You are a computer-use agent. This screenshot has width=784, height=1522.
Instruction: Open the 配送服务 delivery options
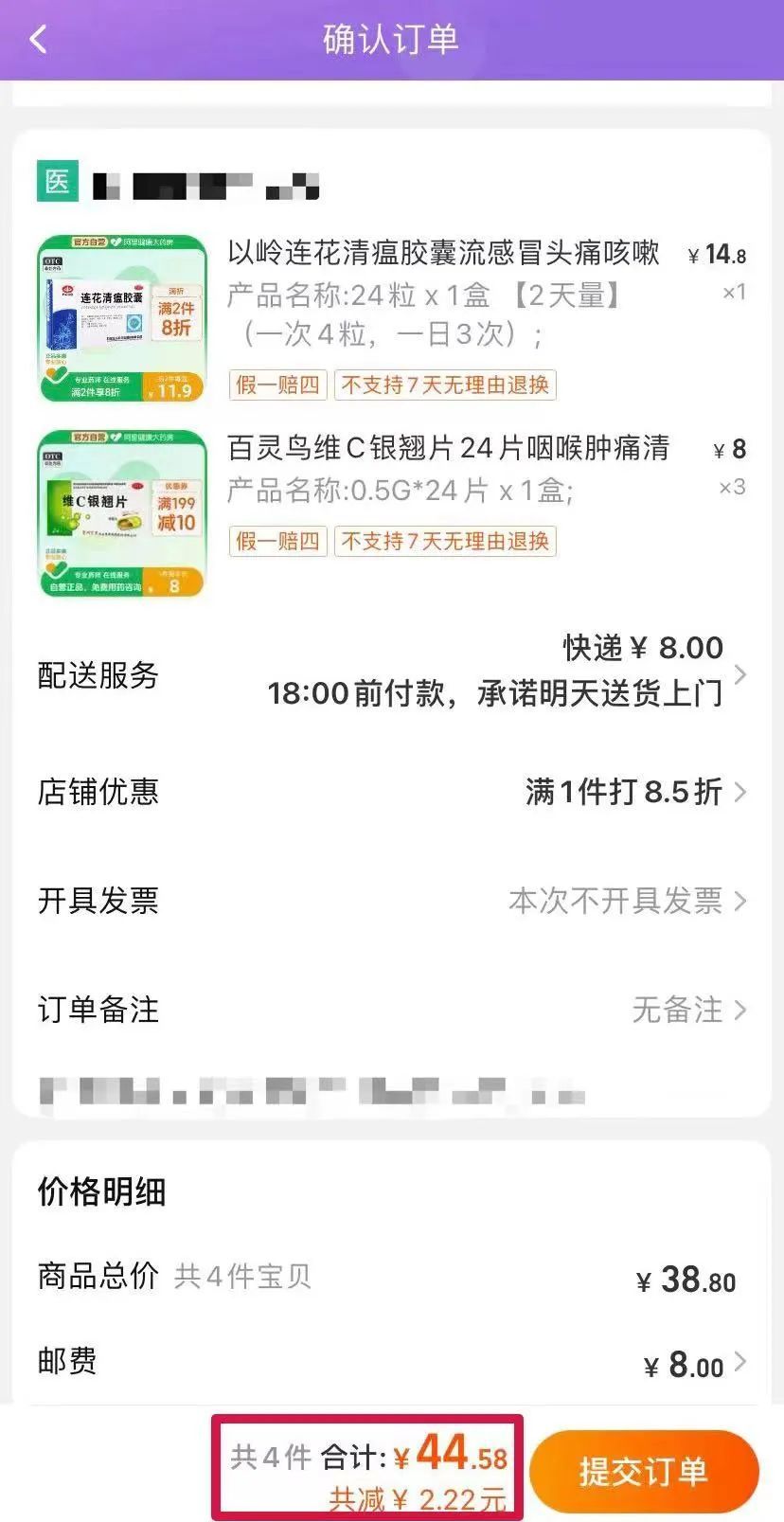coord(392,674)
